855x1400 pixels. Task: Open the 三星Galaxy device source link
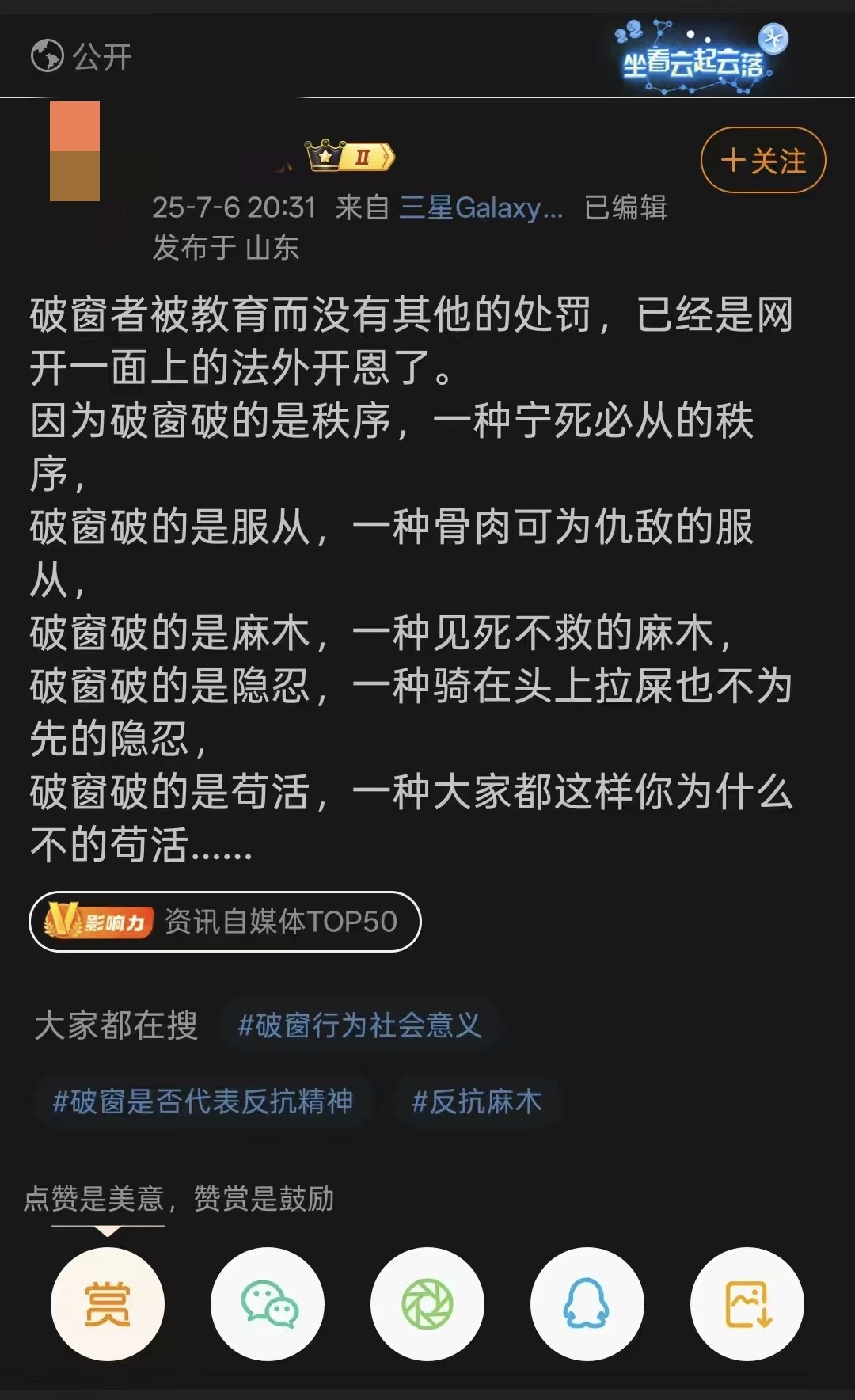[x=481, y=207]
